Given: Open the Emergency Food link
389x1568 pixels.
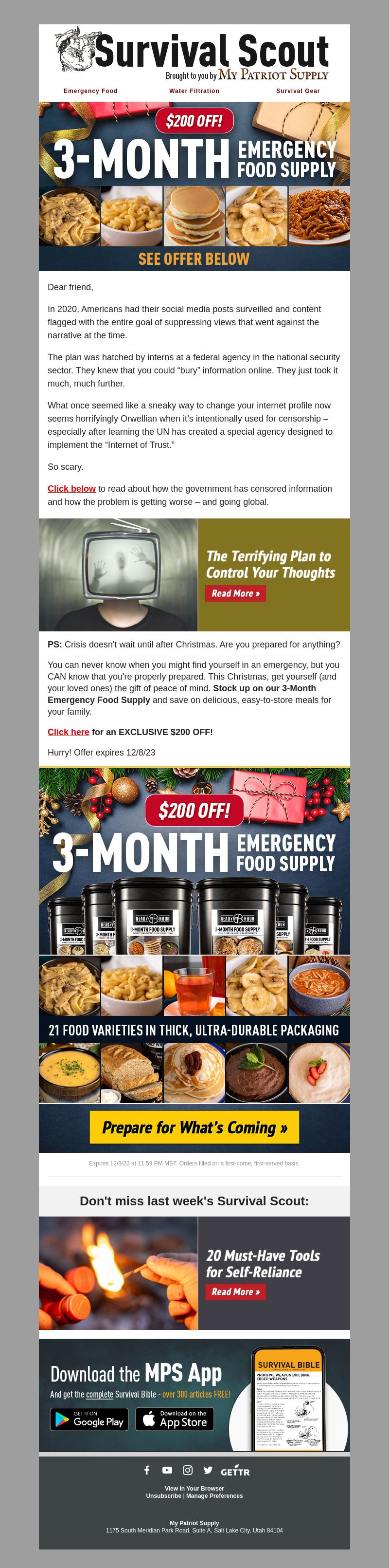Looking at the screenshot, I should (90, 91).
